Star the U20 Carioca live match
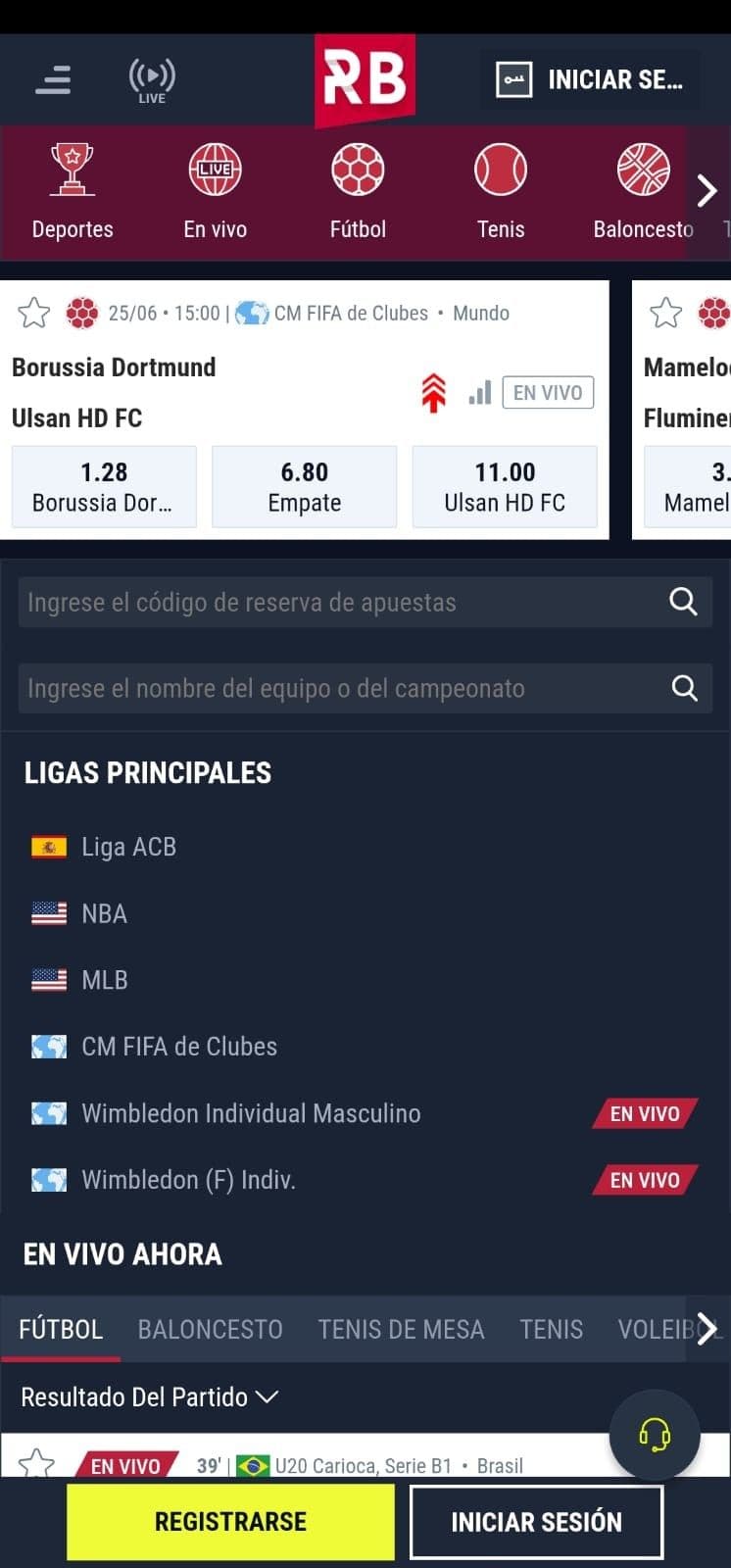The image size is (731, 1568). point(36,1464)
